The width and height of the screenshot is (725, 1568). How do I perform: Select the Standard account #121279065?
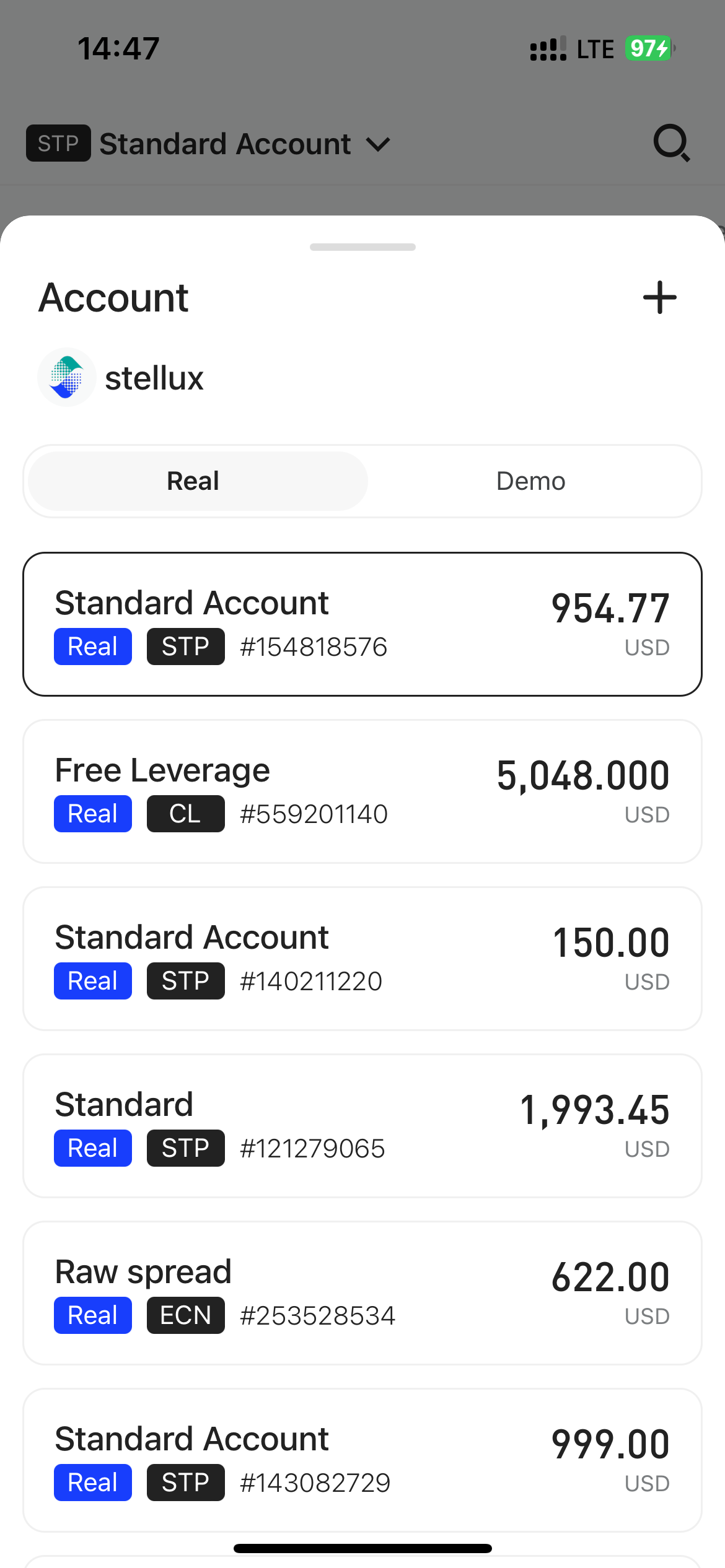pos(362,1126)
